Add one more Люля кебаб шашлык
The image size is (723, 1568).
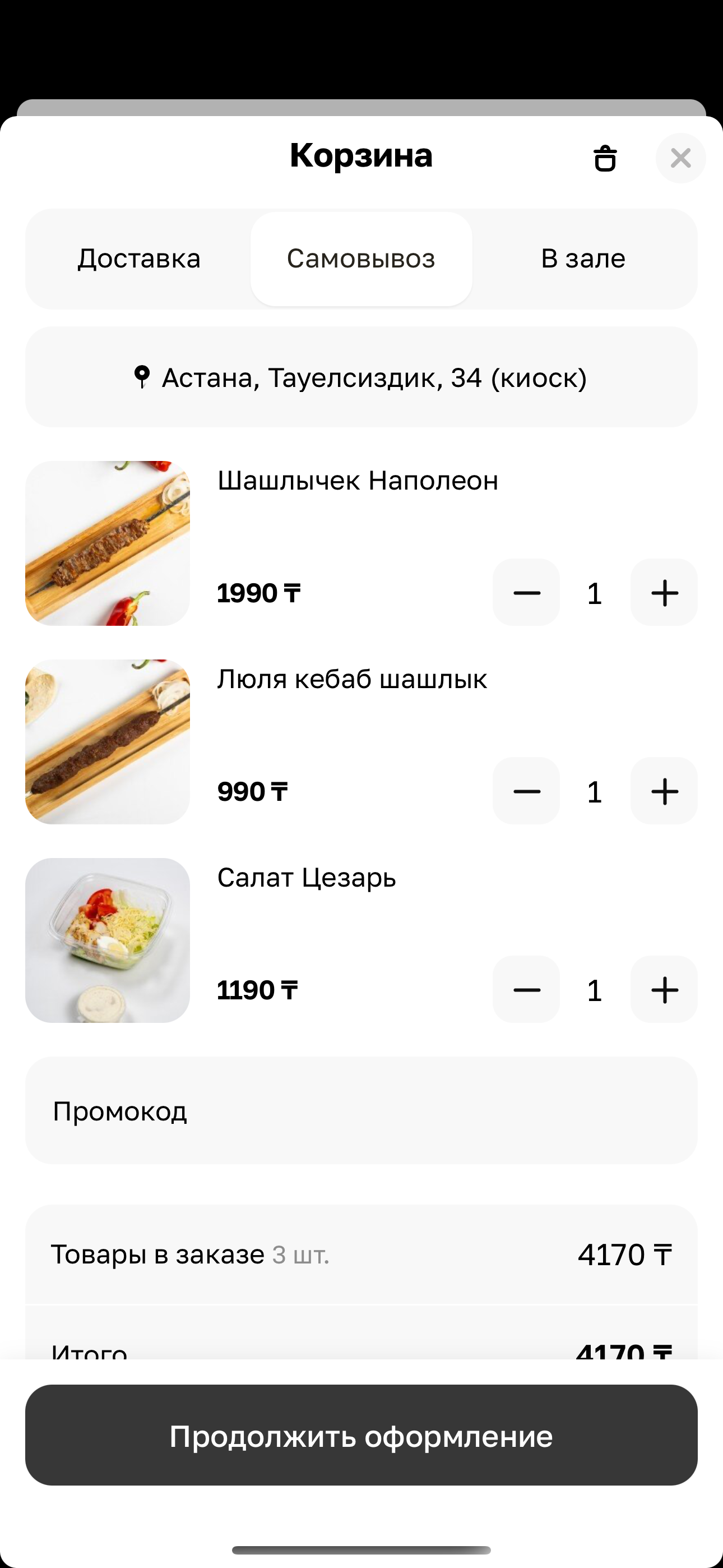664,791
